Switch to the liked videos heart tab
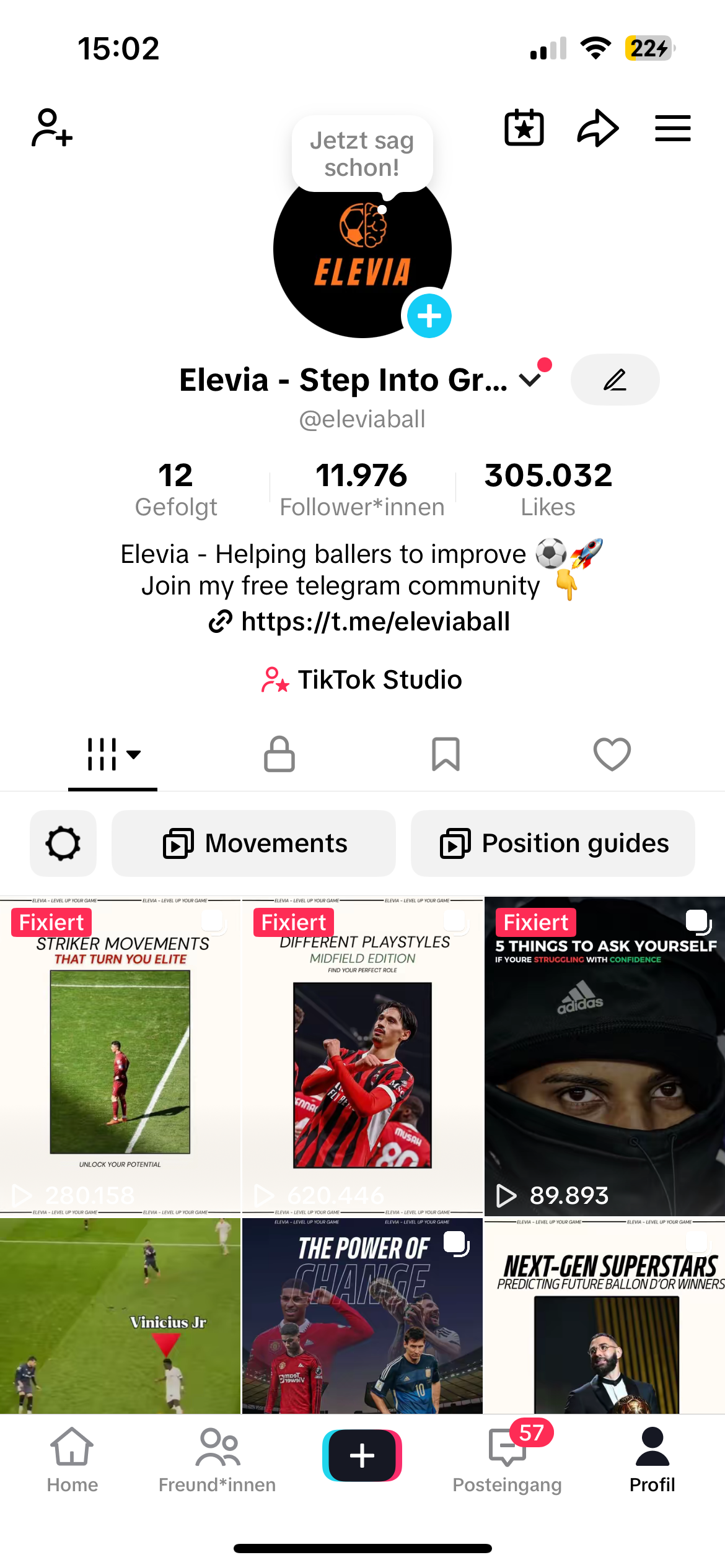 pos(612,754)
